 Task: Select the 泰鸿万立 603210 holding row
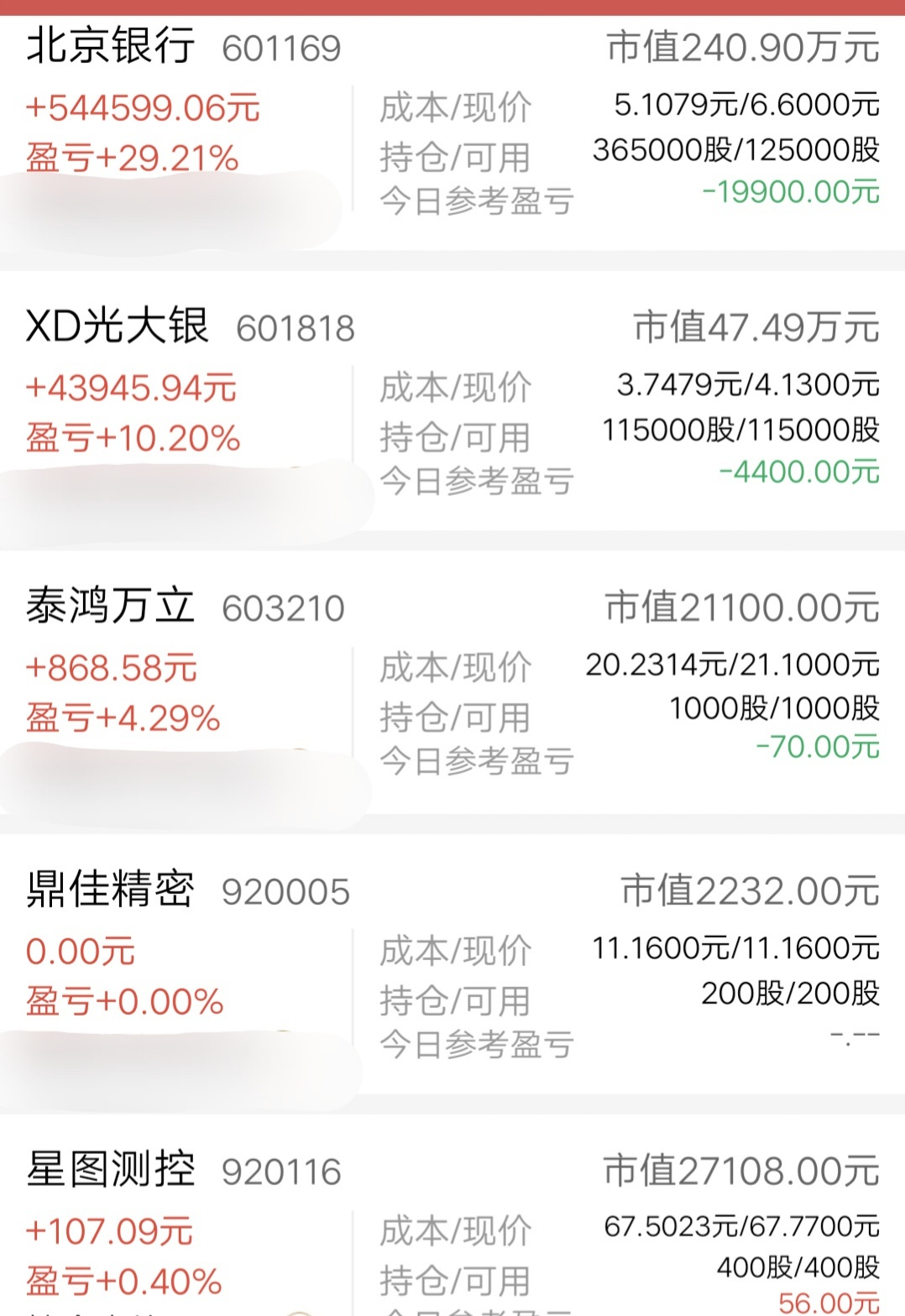(x=111, y=606)
